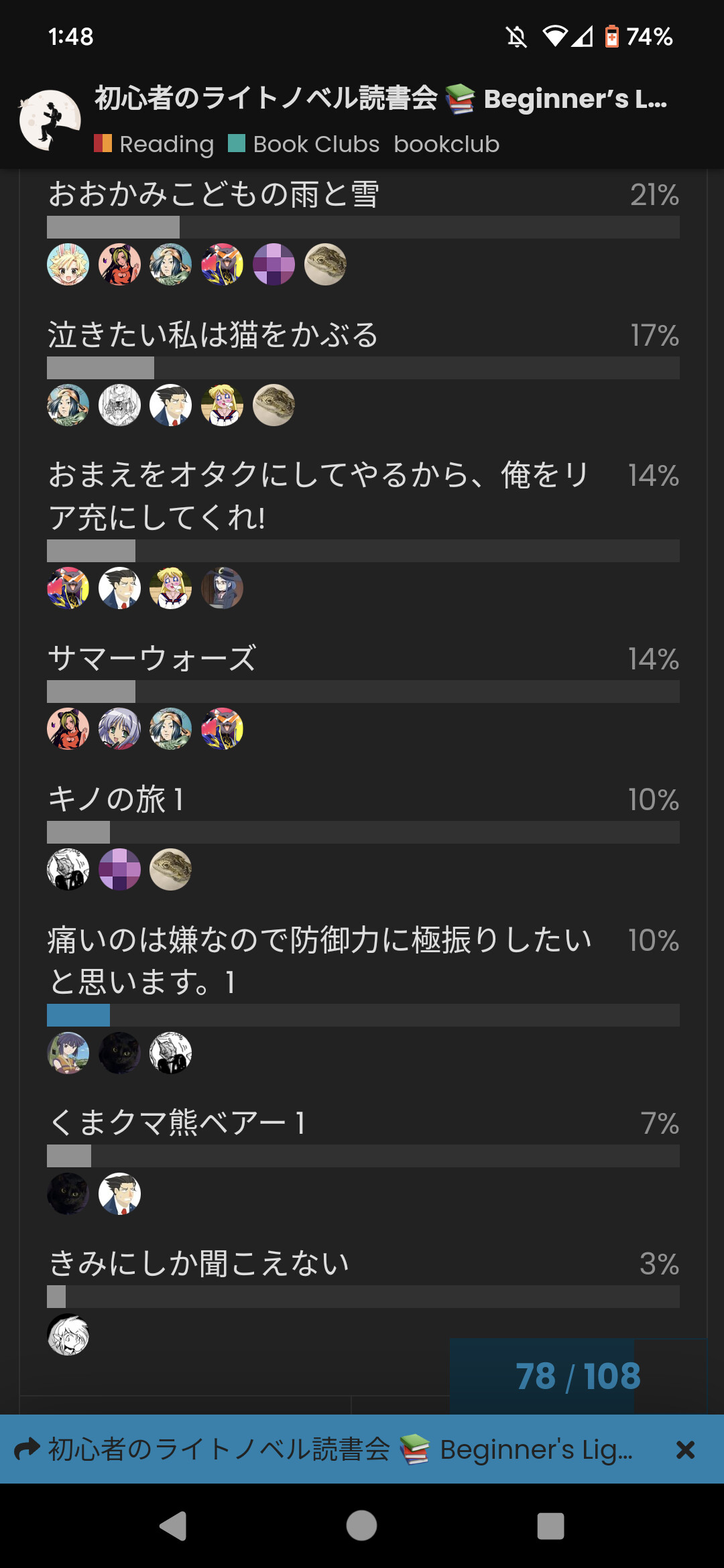This screenshot has height=1568, width=724.
Task: Open the bookclub tag
Action: 446,144
